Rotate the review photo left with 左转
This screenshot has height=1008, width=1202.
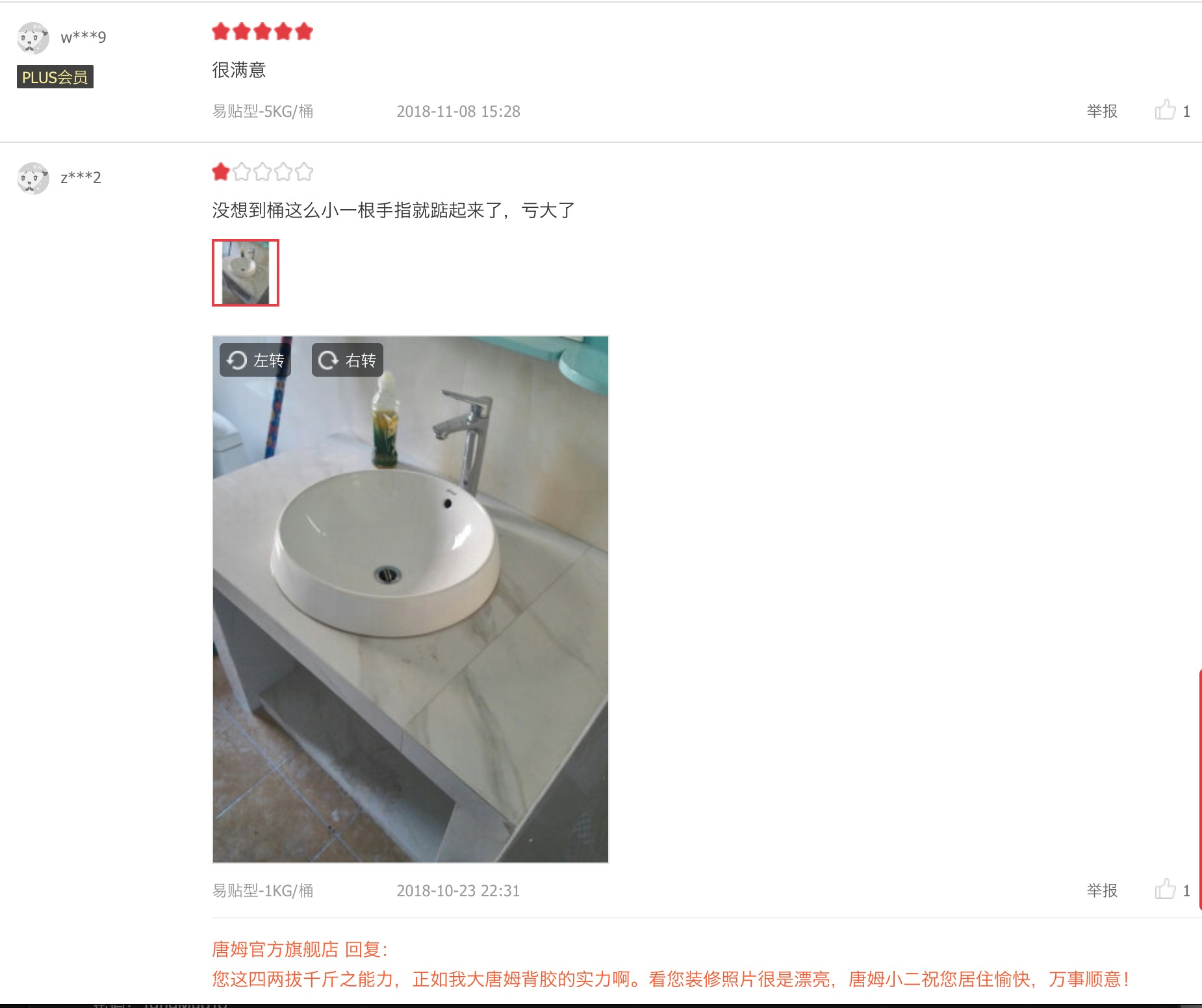pyautogui.click(x=255, y=360)
